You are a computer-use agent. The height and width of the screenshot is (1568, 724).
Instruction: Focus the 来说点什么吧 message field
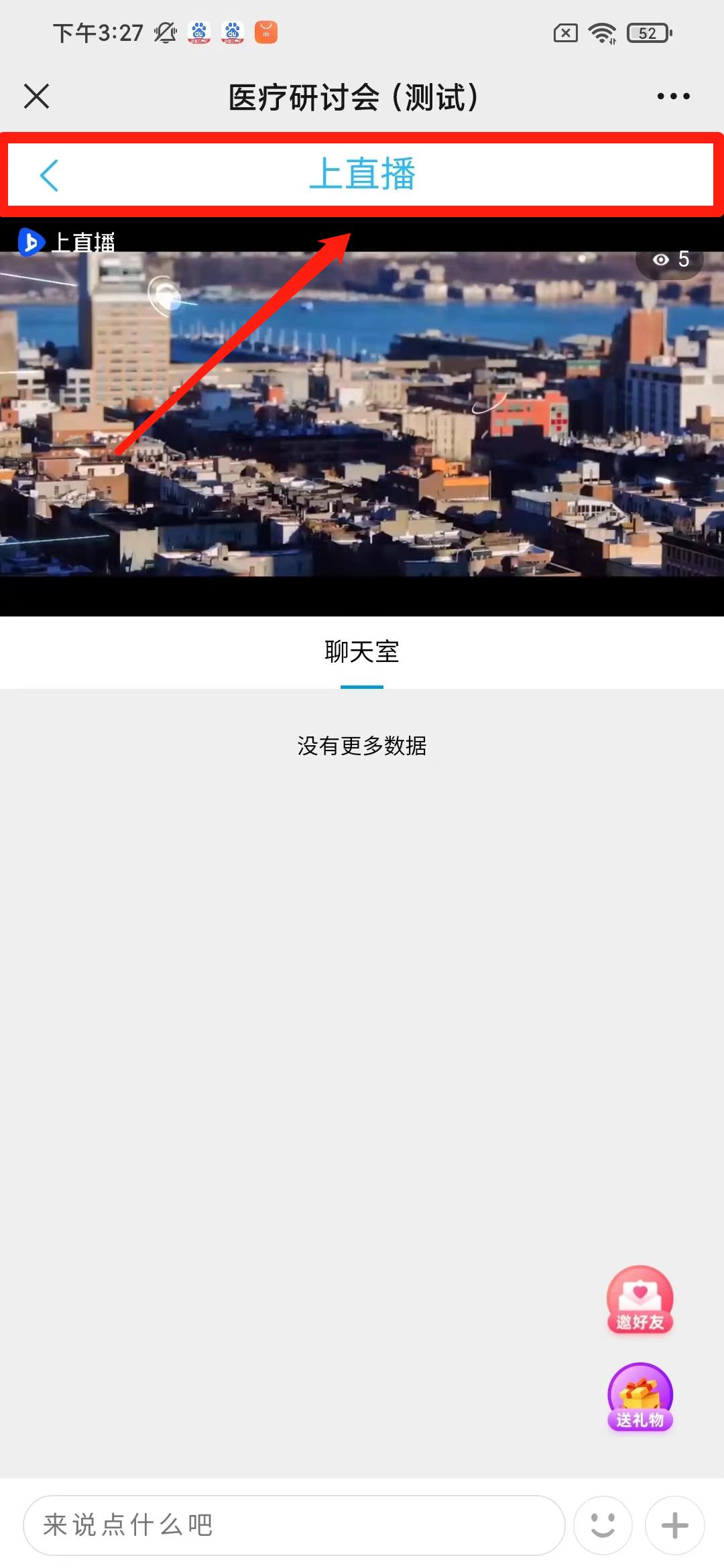294,1525
